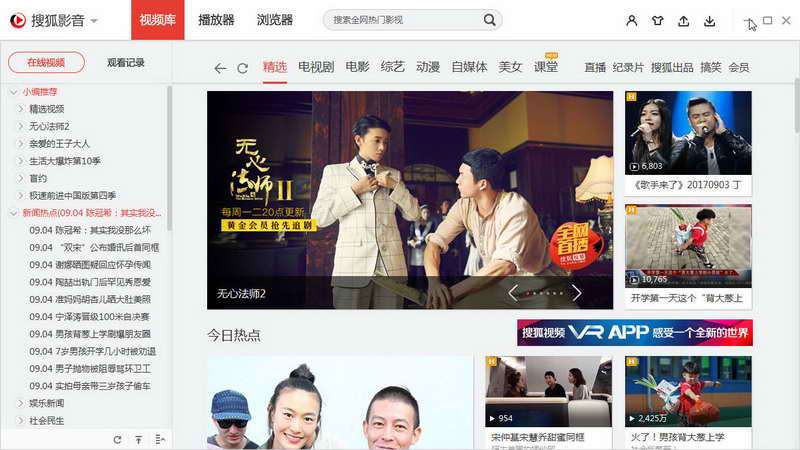Open the download icon
This screenshot has width=800, height=450.
709,20
